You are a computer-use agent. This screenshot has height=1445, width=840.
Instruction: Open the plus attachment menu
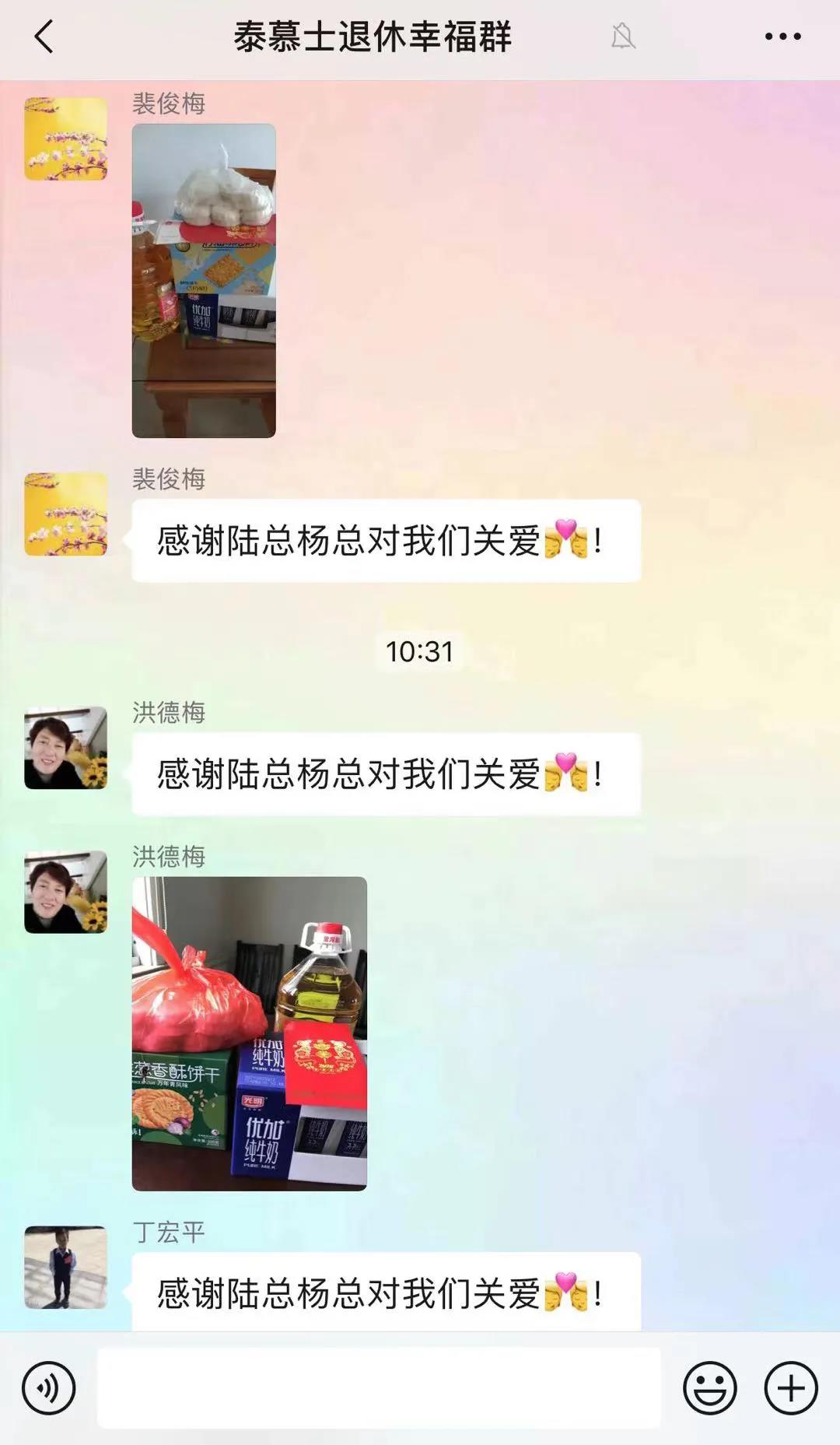pos(791,1387)
